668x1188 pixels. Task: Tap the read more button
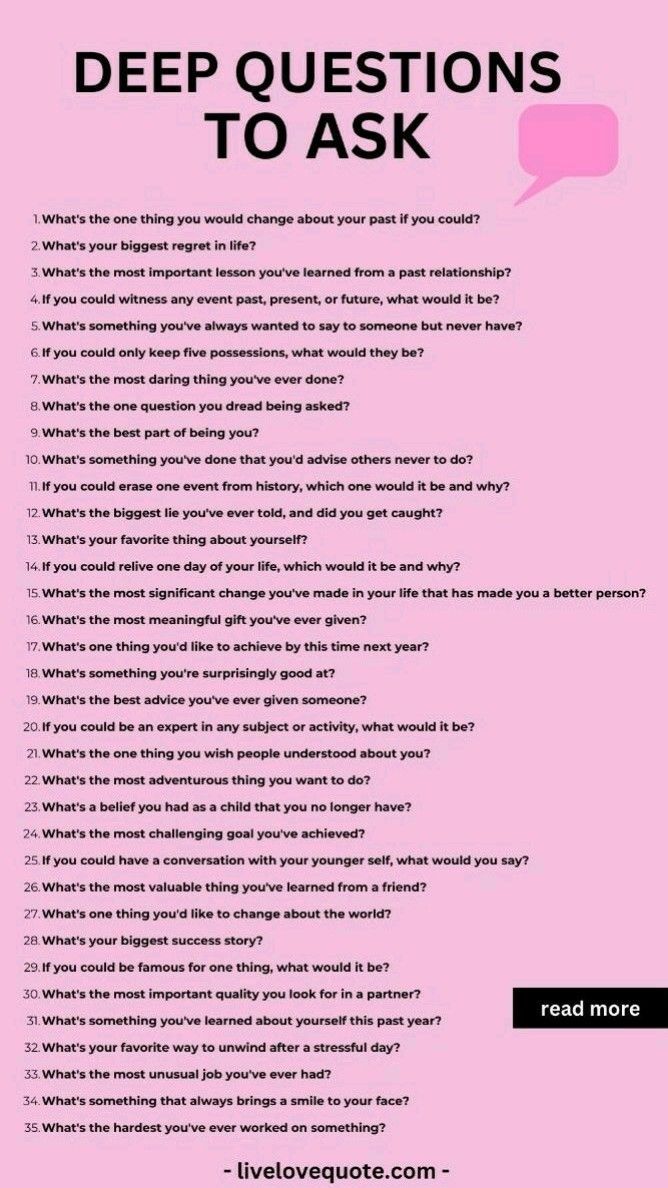click(590, 1008)
